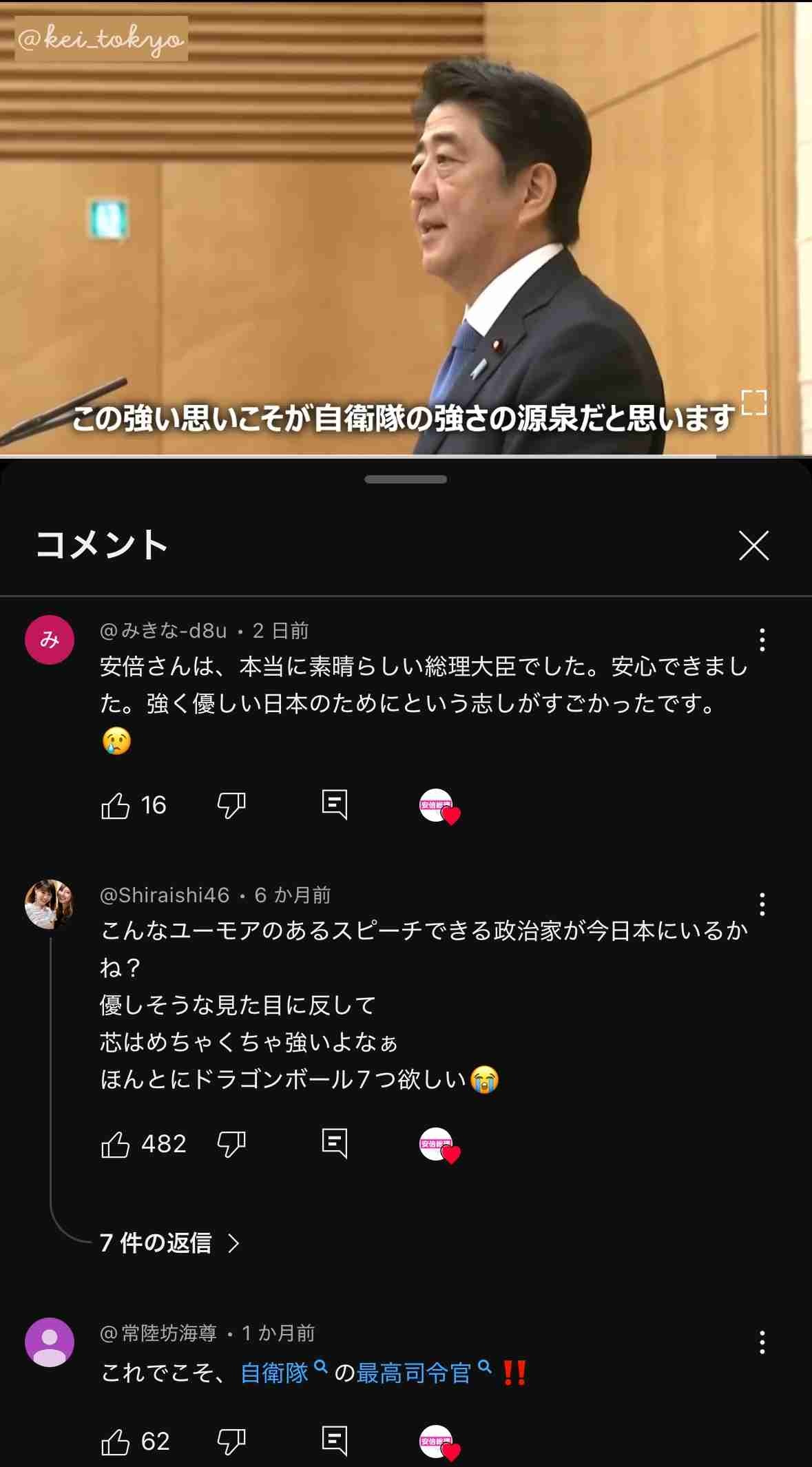Viewport: 812px width, 1467px height.
Task: Dislike the comment by @みきな-d8u
Action: [x=231, y=805]
